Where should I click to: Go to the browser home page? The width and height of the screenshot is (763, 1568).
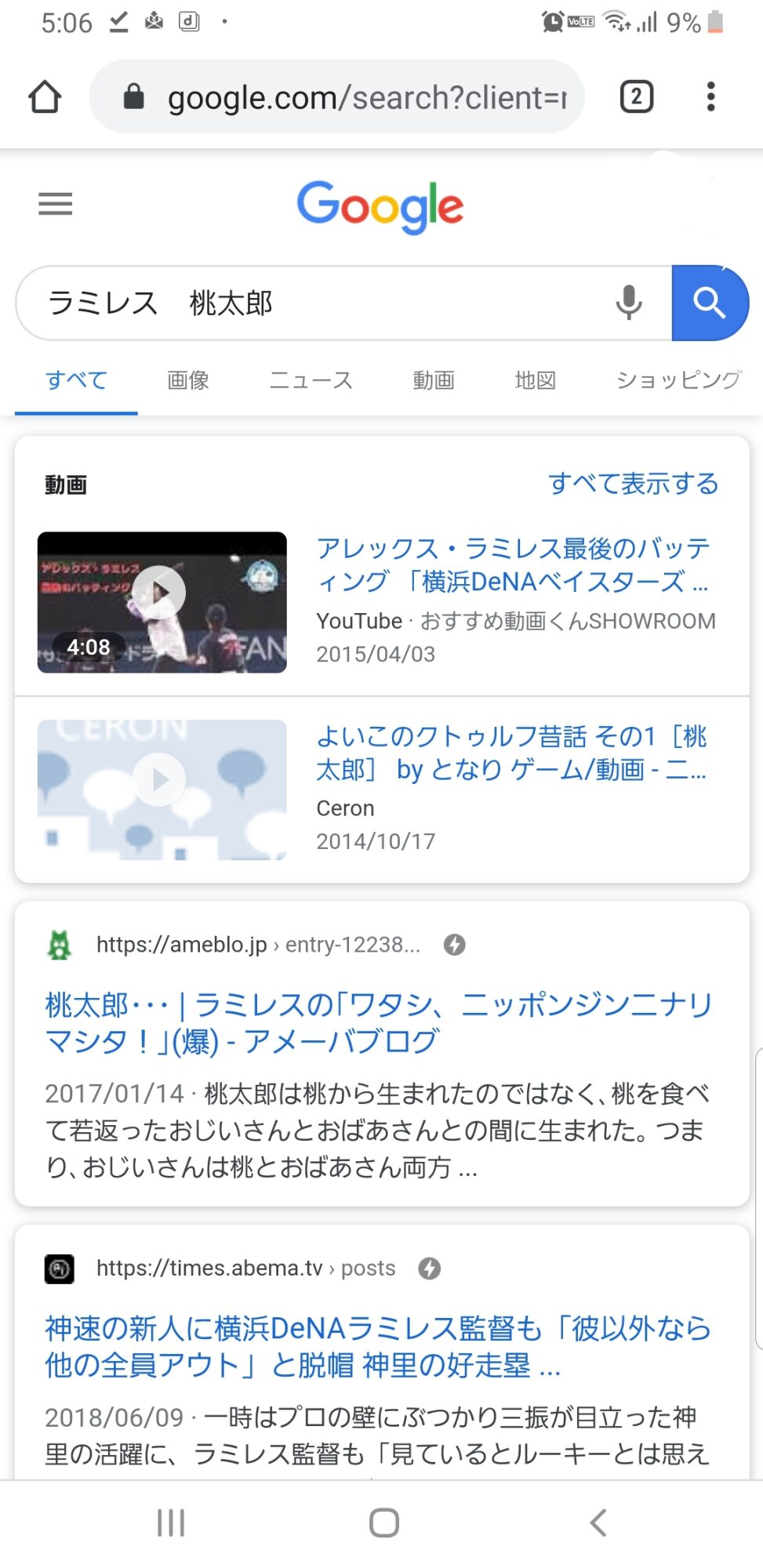[45, 97]
